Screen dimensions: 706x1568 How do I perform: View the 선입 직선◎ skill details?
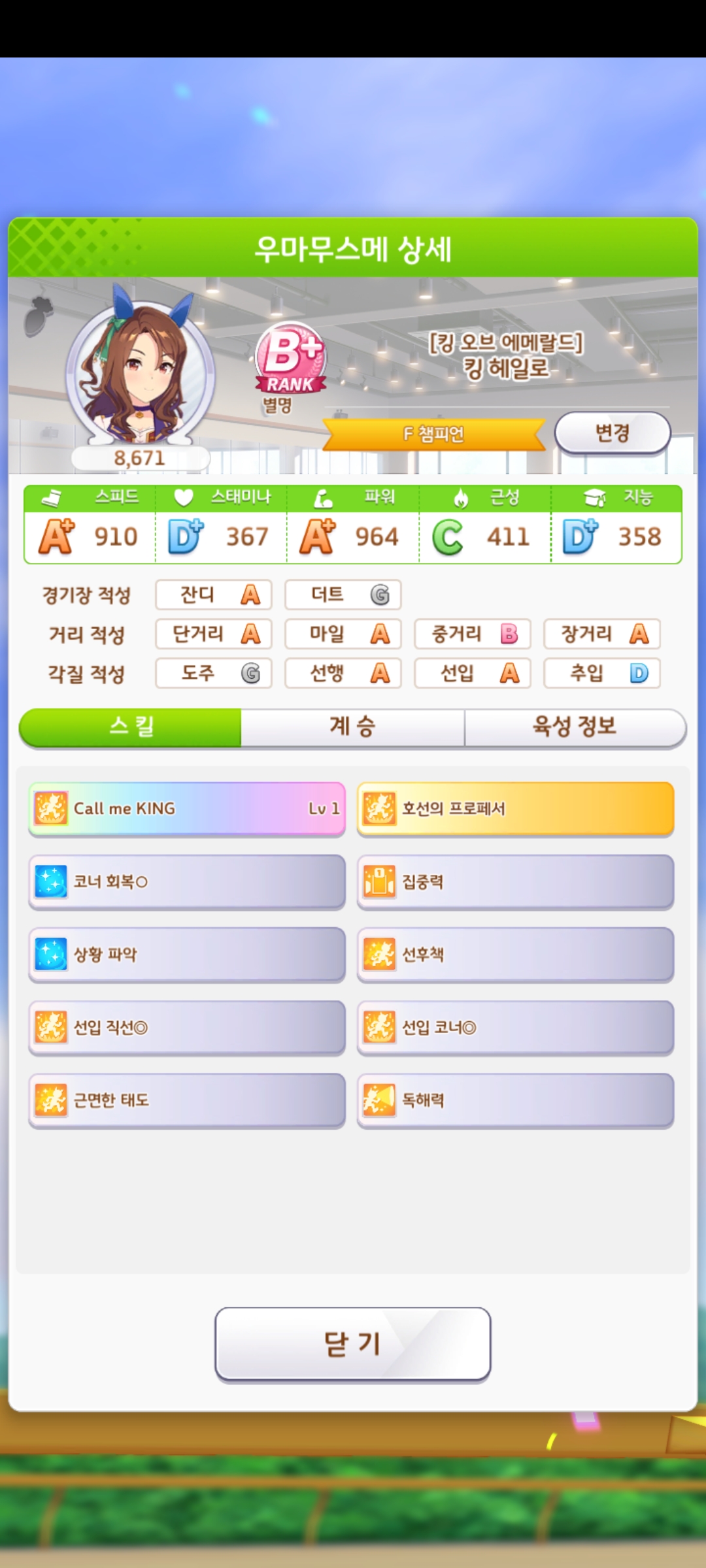(187, 1028)
